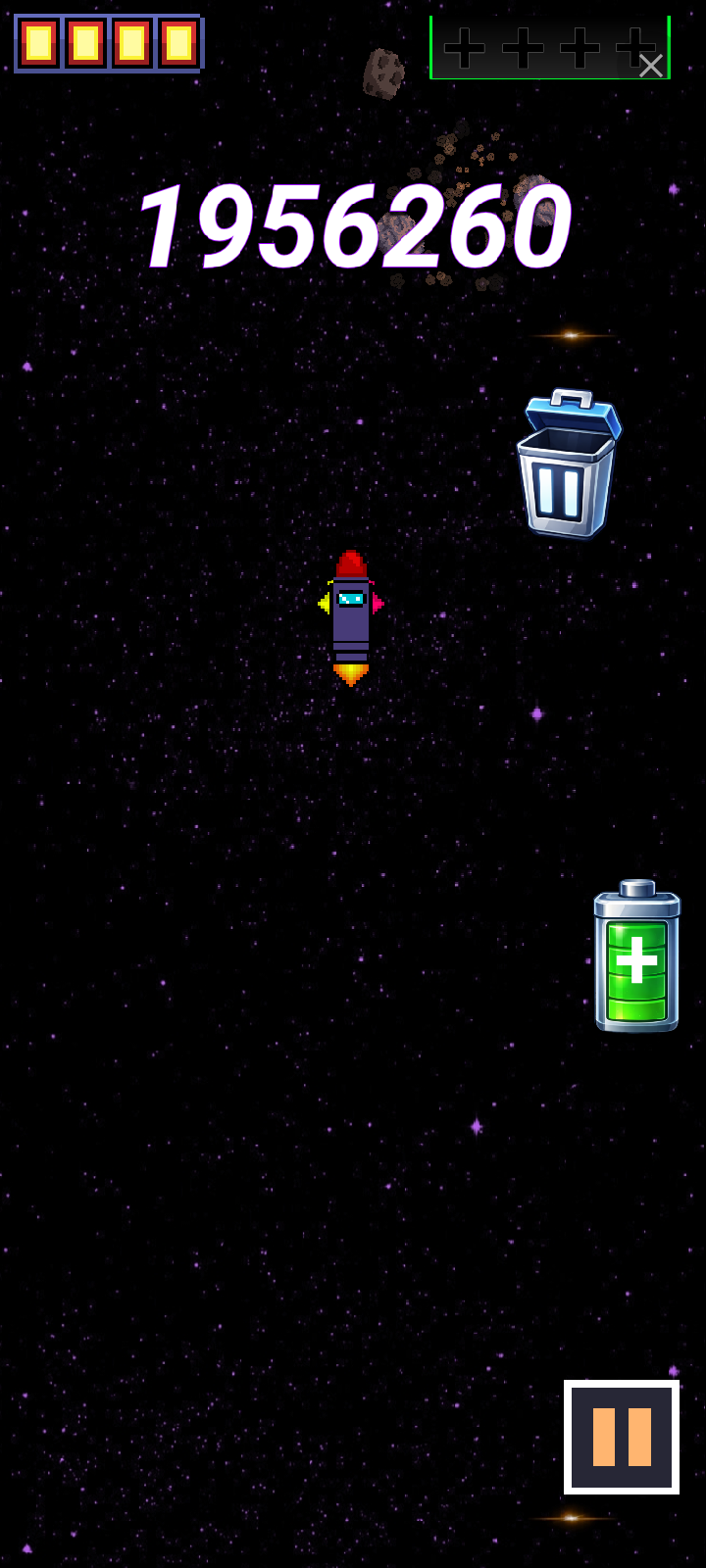Dismiss the green-bordered panel with the X
The height and width of the screenshot is (1568, 706).
[651, 66]
